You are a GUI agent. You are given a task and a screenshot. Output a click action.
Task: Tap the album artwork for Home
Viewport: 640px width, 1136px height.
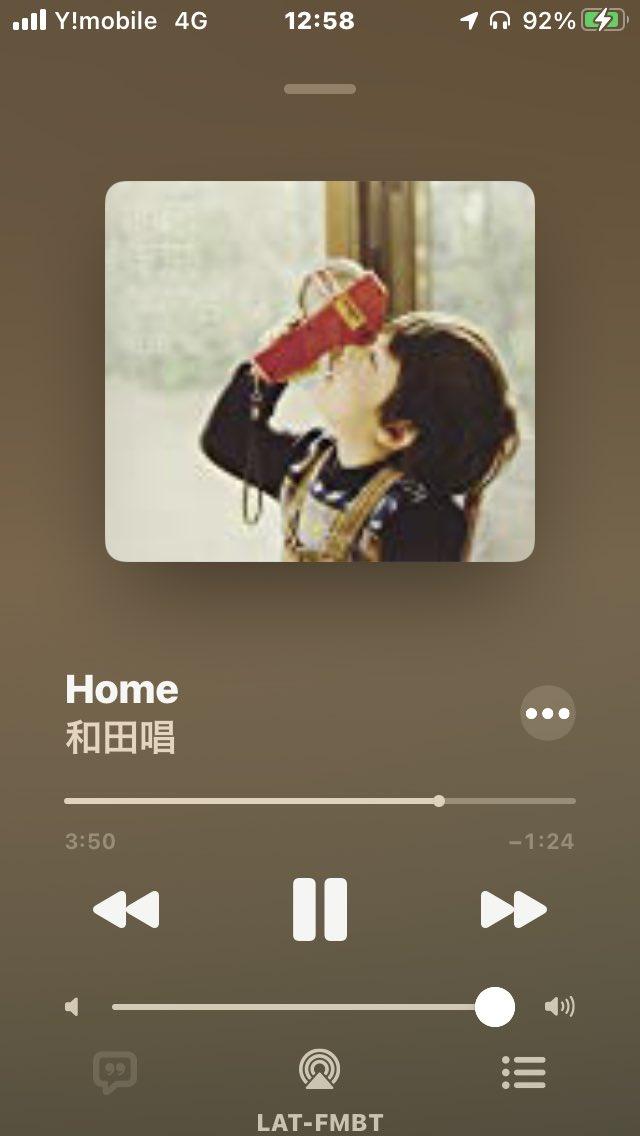click(x=320, y=371)
